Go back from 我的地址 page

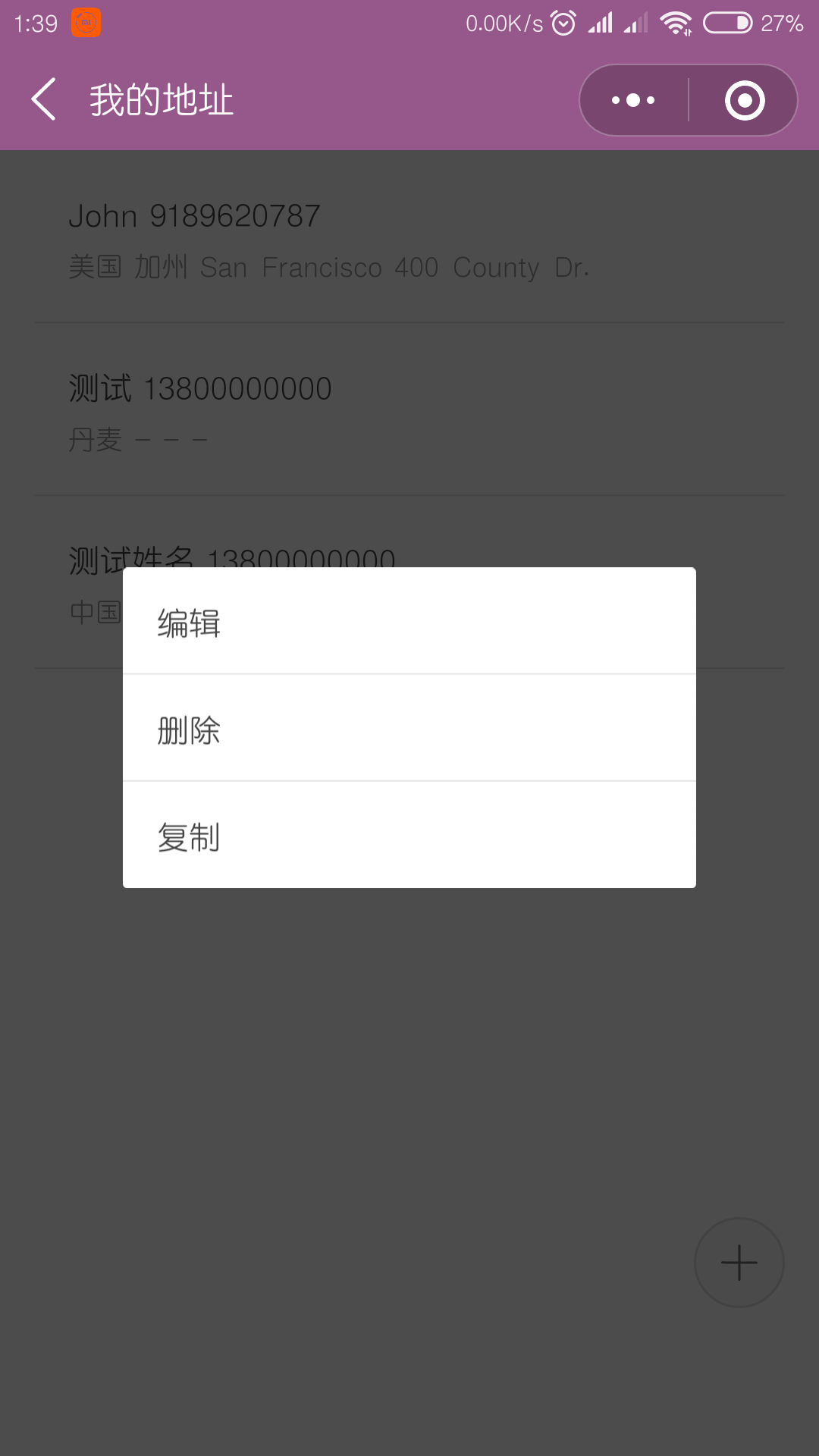click(43, 99)
